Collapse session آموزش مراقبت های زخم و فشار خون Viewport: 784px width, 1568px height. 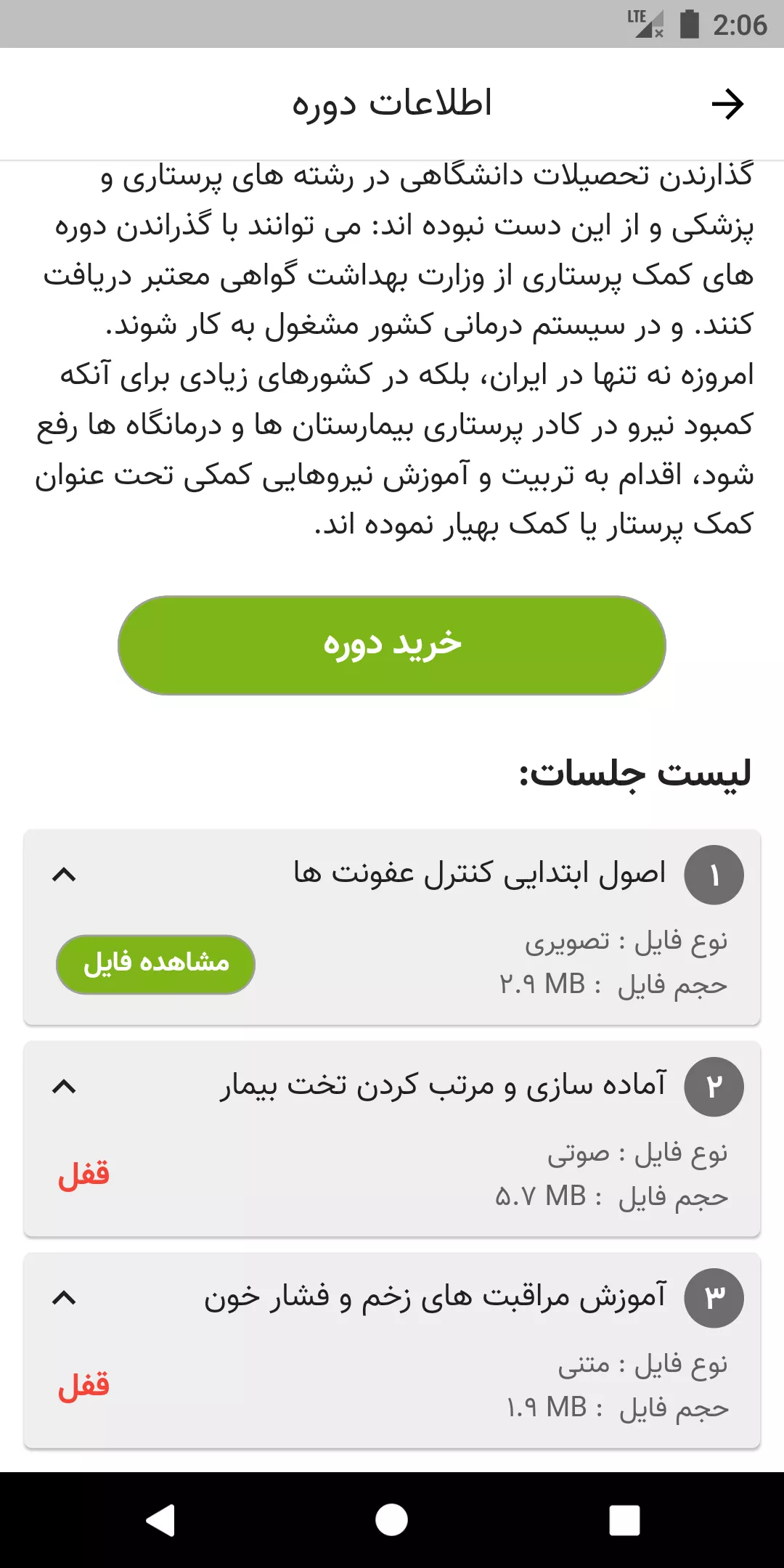[65, 1298]
